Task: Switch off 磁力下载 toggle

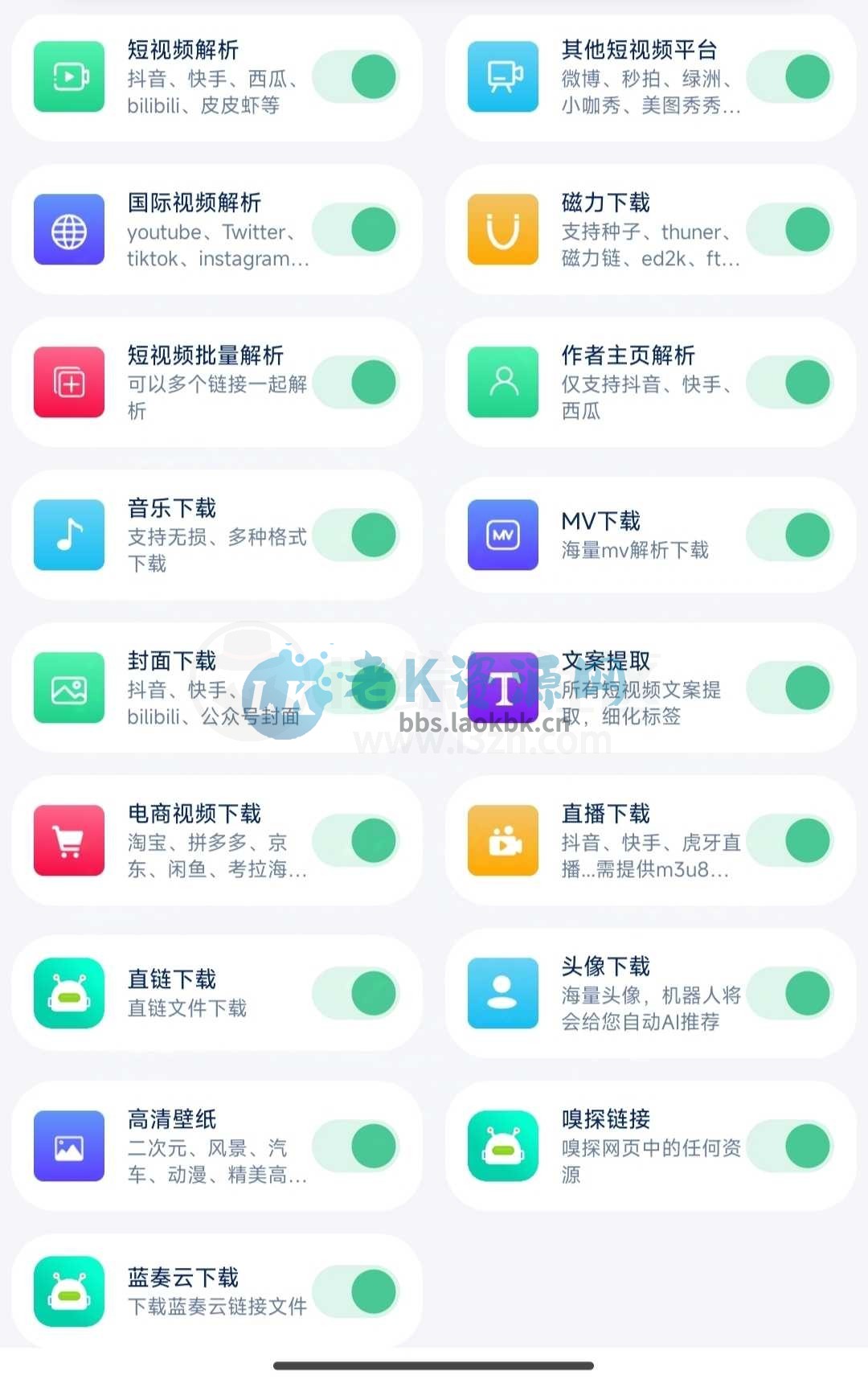Action: coord(790,230)
